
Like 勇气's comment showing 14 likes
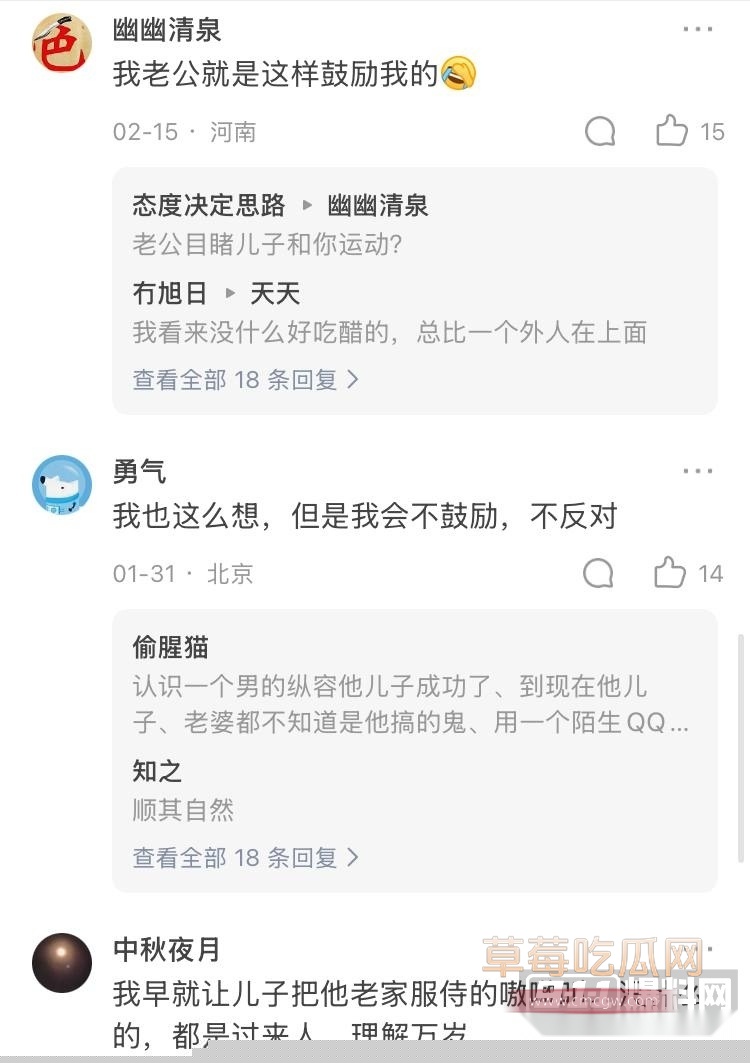tap(672, 574)
